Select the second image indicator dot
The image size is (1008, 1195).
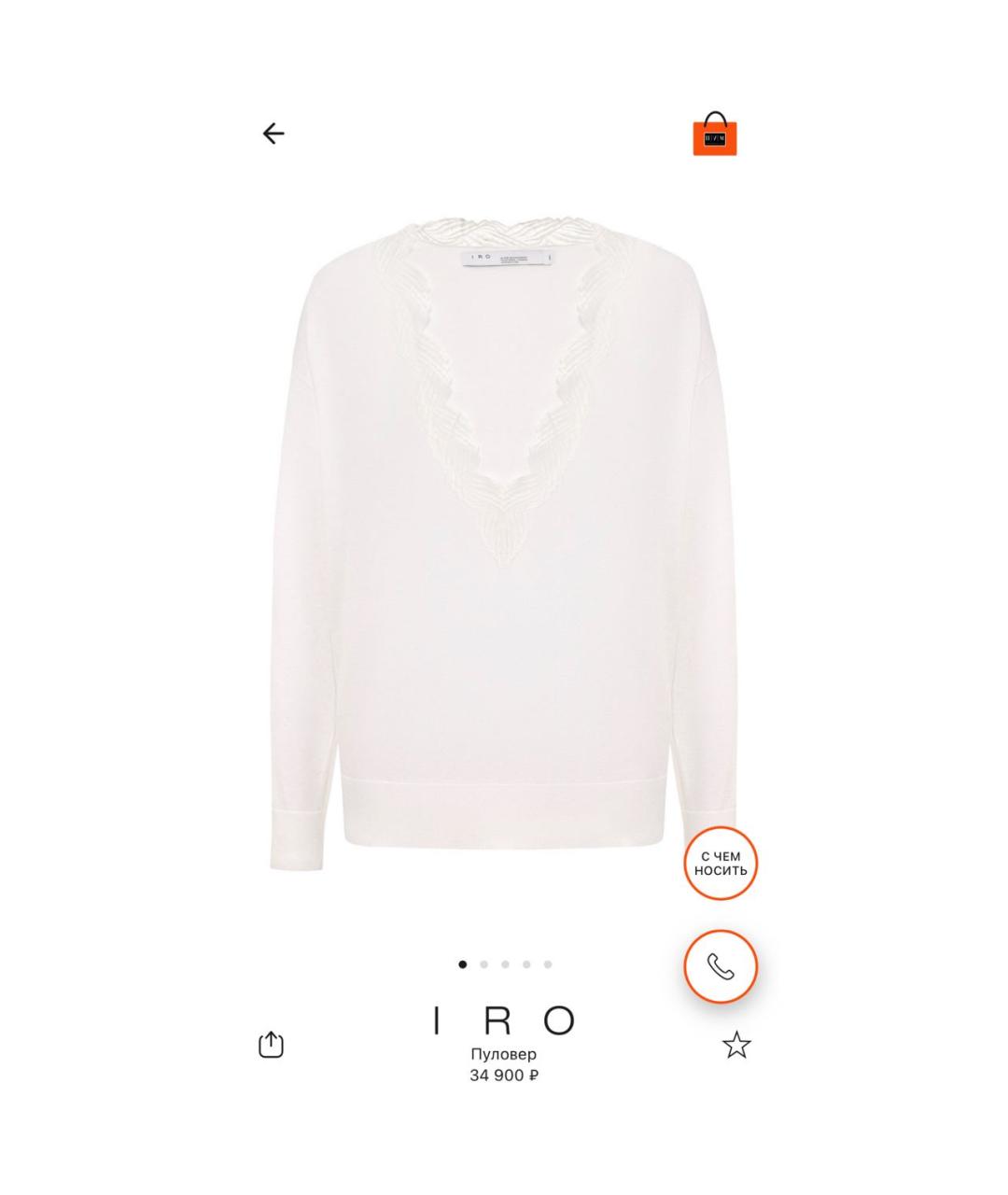click(483, 964)
